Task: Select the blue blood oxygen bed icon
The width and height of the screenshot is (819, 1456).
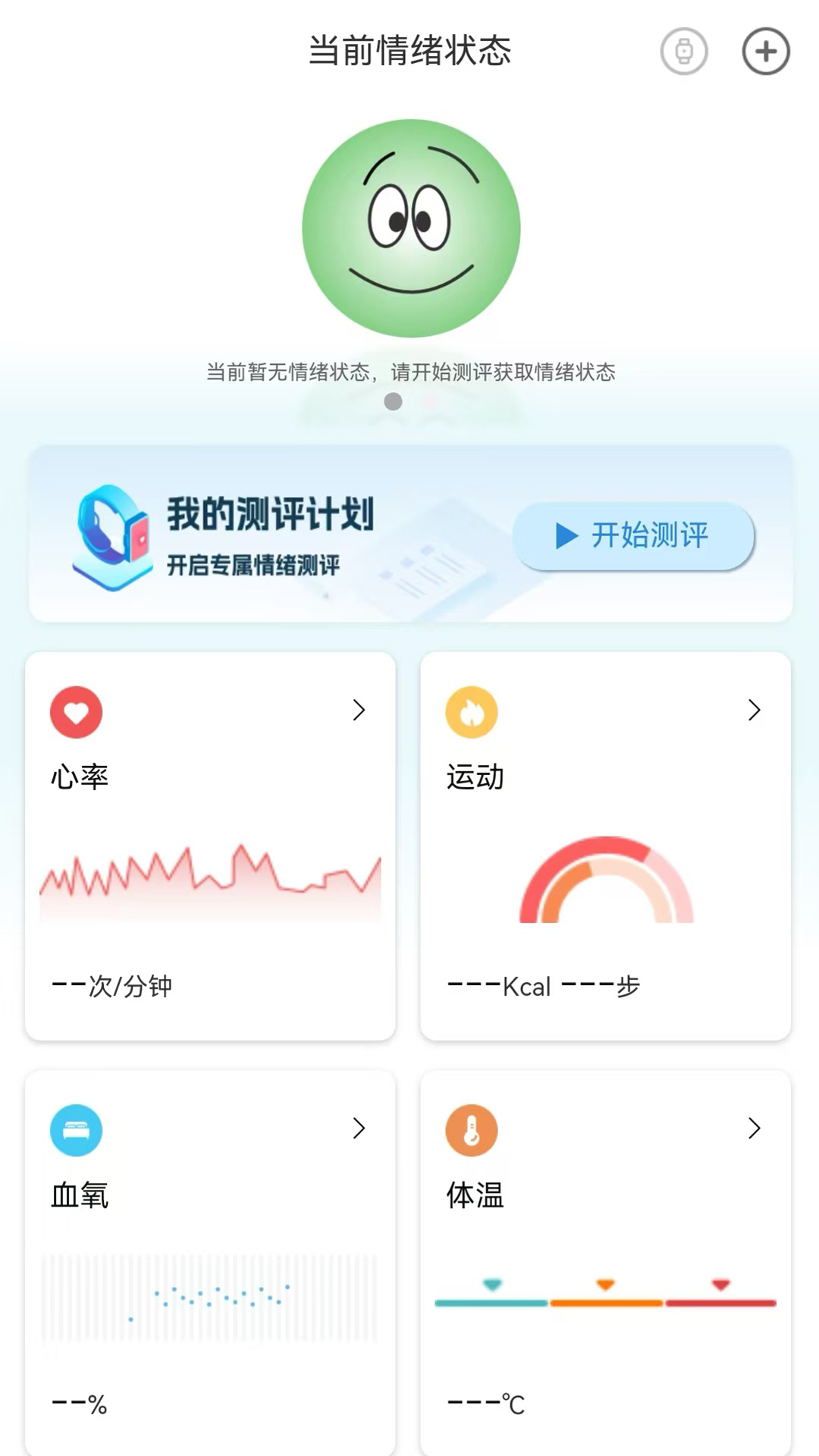Action: 76,1130
